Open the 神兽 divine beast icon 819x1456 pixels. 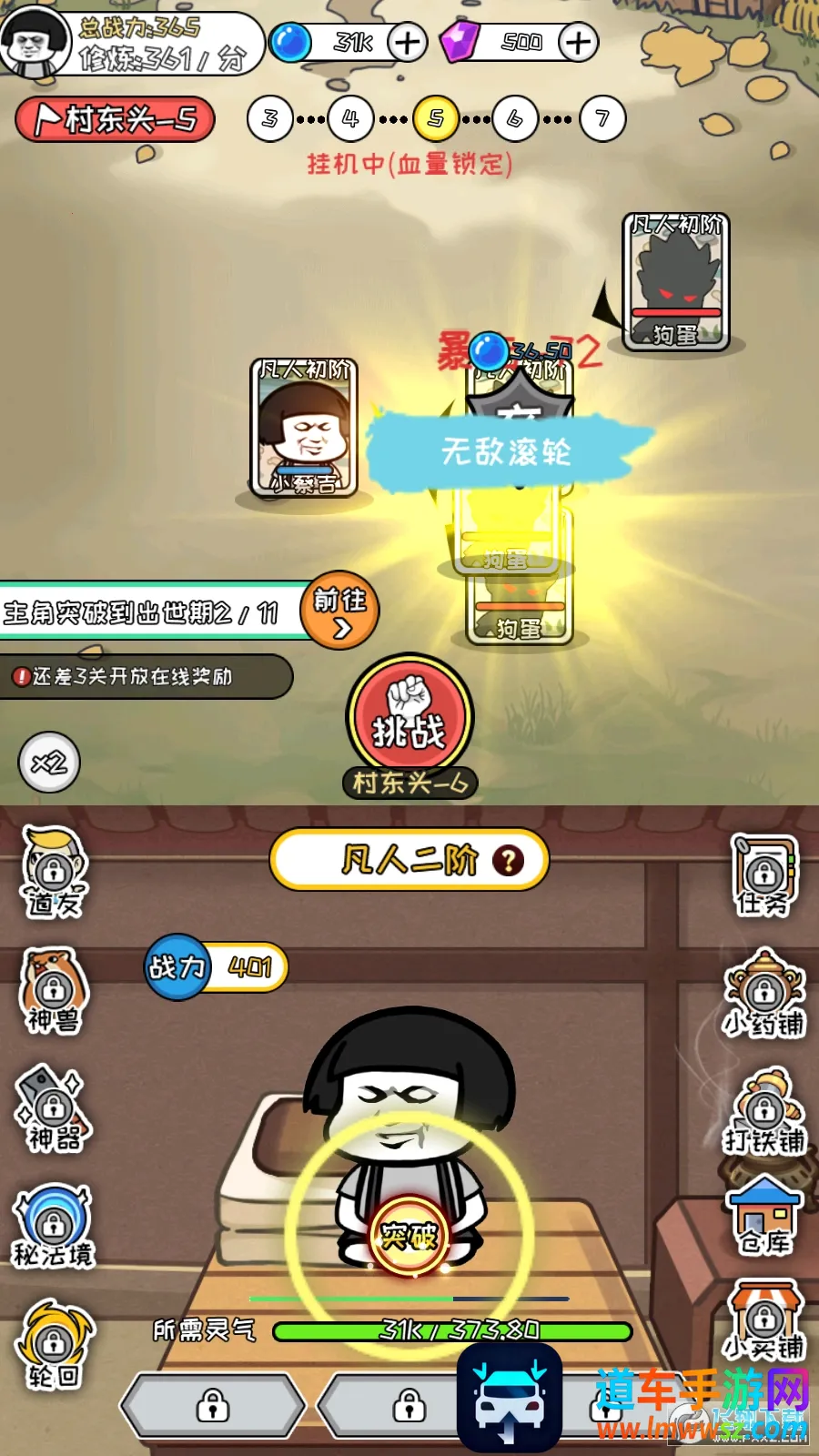point(54,991)
